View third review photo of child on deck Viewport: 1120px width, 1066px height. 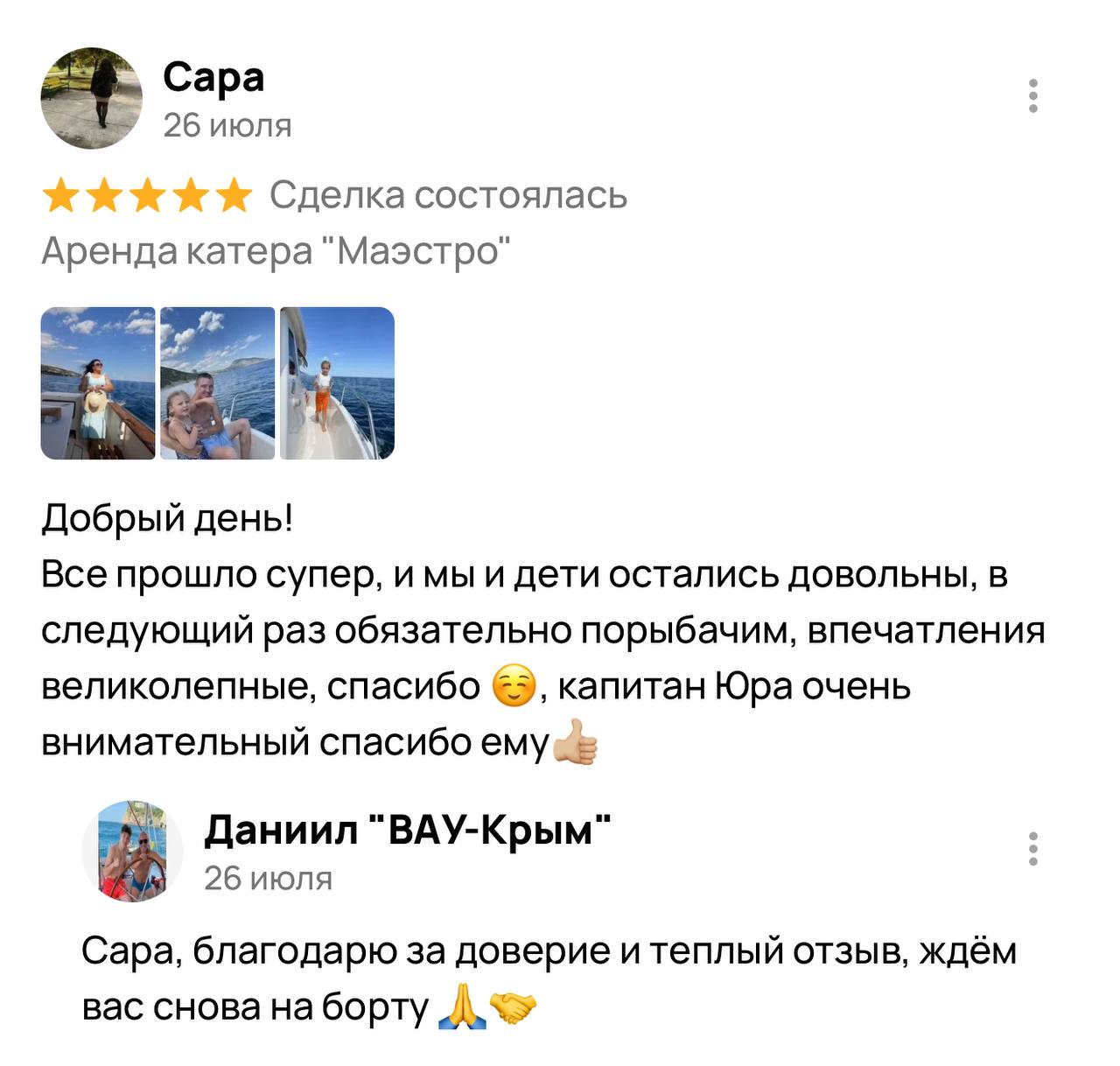pos(337,383)
